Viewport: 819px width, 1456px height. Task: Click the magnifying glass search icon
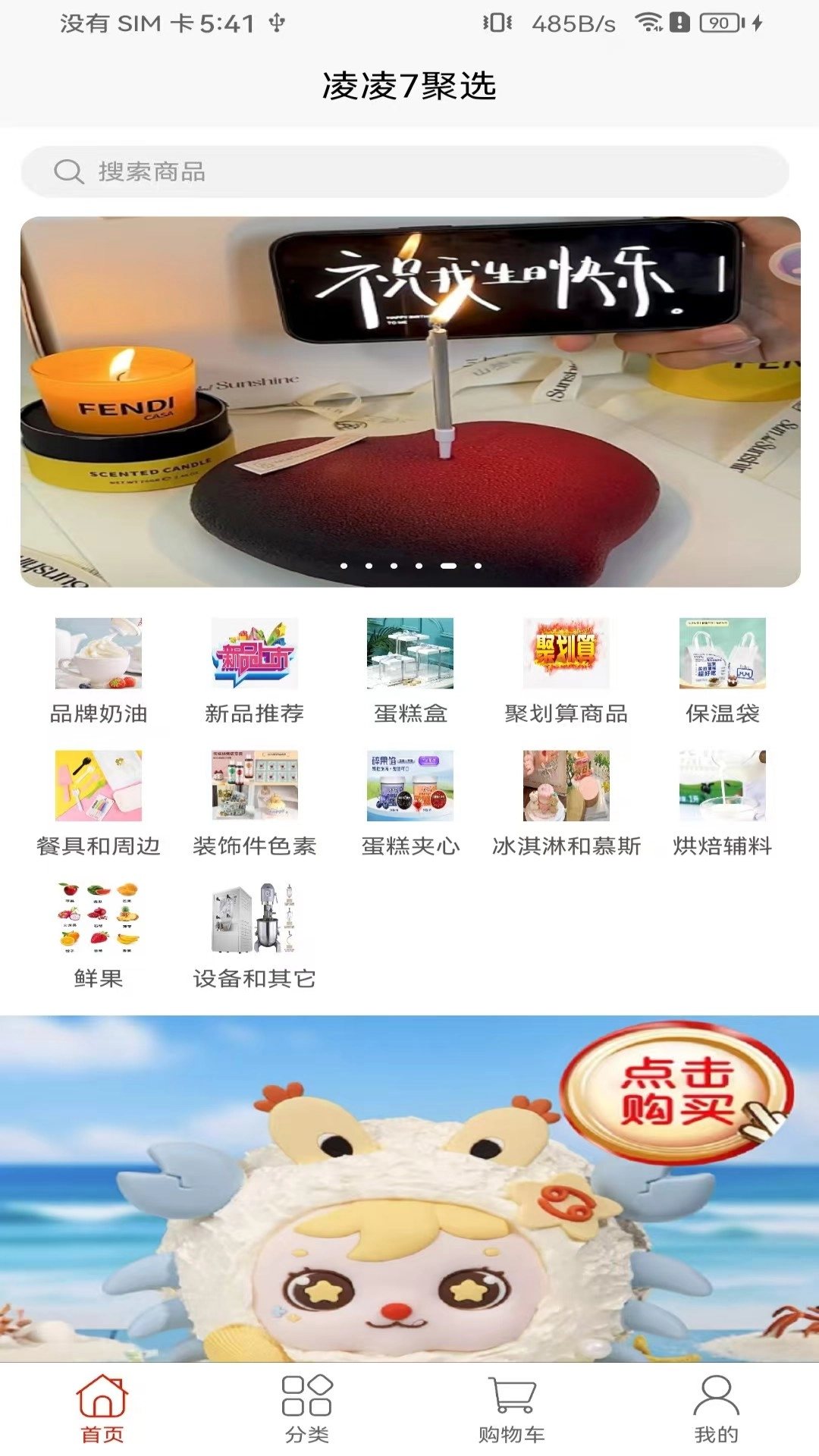point(69,172)
